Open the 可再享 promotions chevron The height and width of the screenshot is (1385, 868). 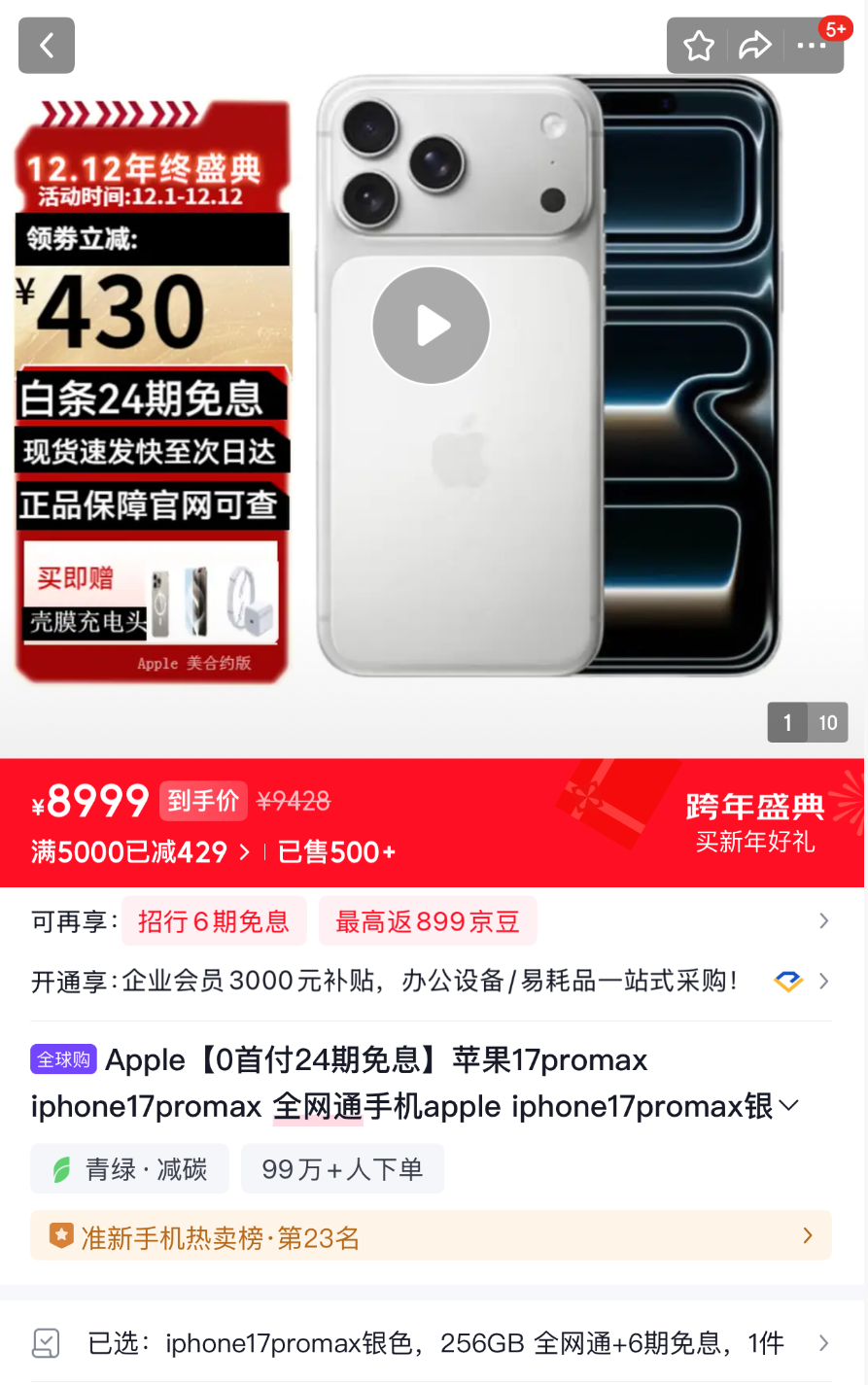coord(823,920)
